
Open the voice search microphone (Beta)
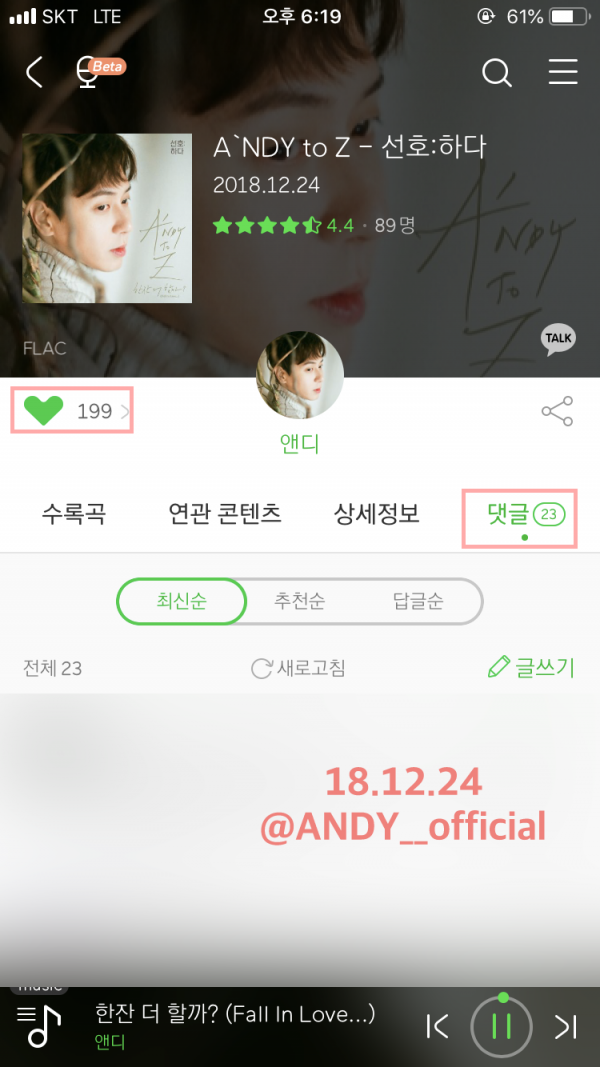(x=90, y=73)
